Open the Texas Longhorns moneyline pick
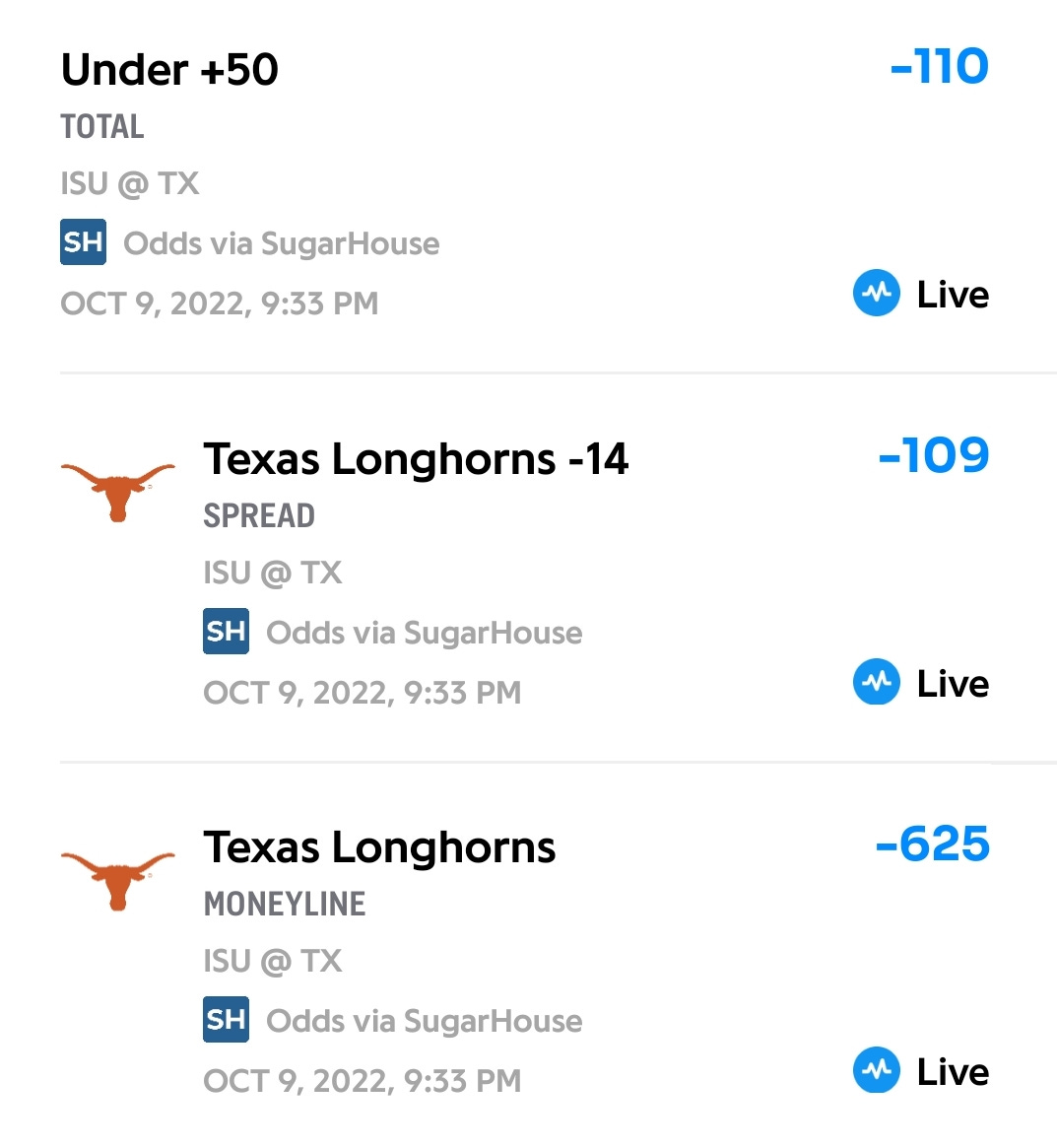Image resolution: width=1057 pixels, height=1148 pixels. (x=379, y=848)
